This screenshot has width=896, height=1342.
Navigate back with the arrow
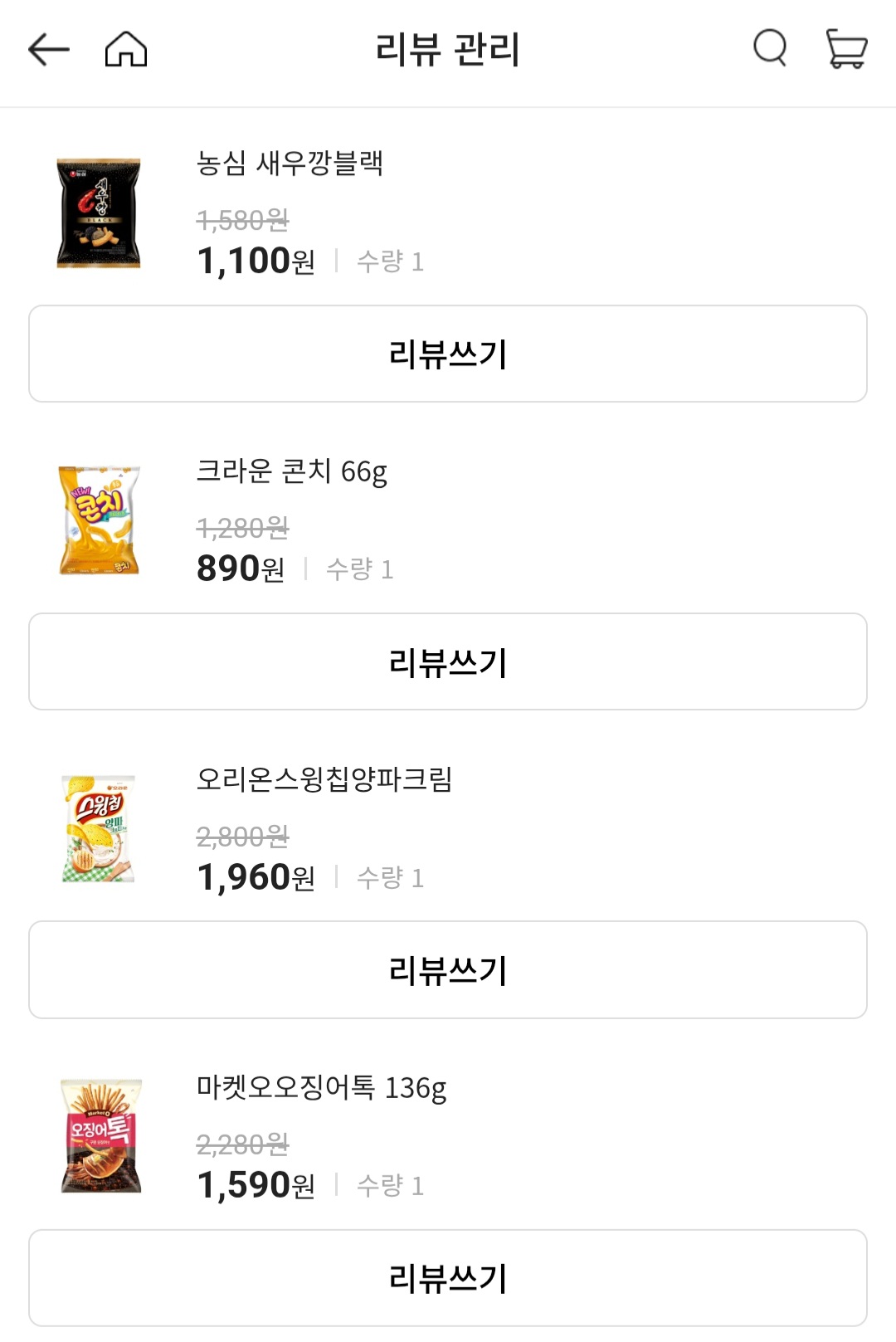tap(47, 48)
